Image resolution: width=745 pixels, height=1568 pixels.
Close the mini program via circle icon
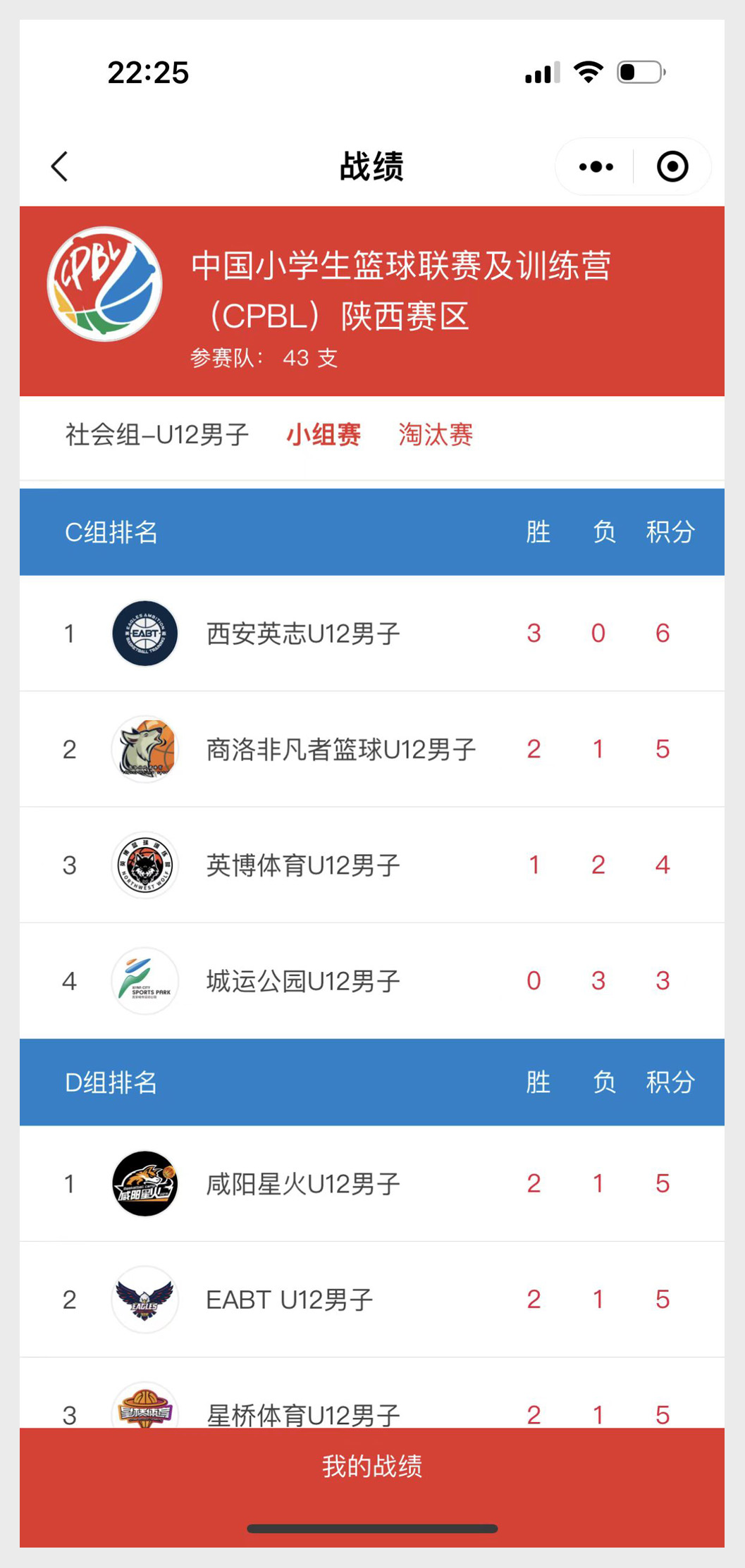[x=672, y=167]
